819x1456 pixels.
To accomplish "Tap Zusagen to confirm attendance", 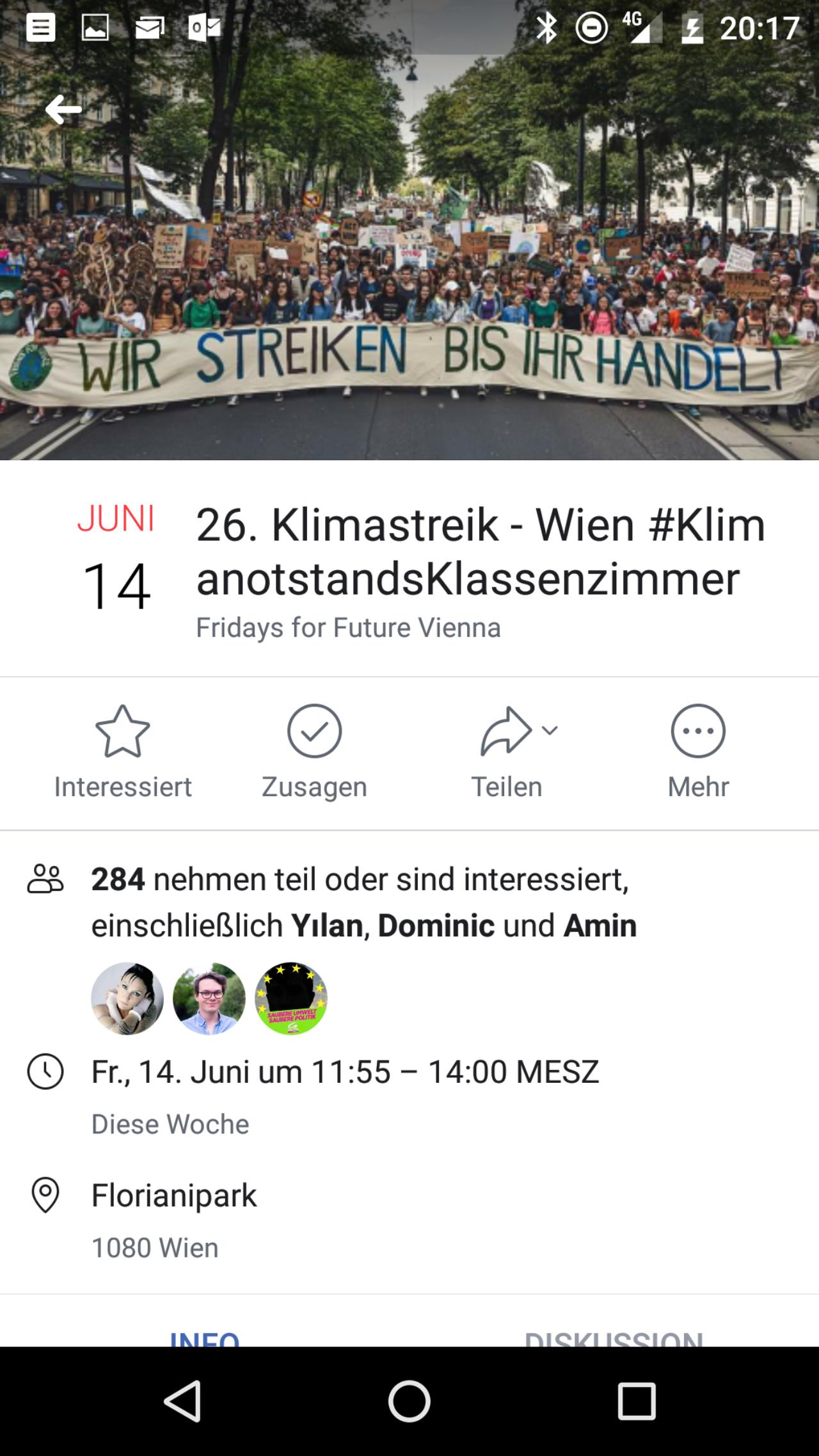I will click(314, 753).
